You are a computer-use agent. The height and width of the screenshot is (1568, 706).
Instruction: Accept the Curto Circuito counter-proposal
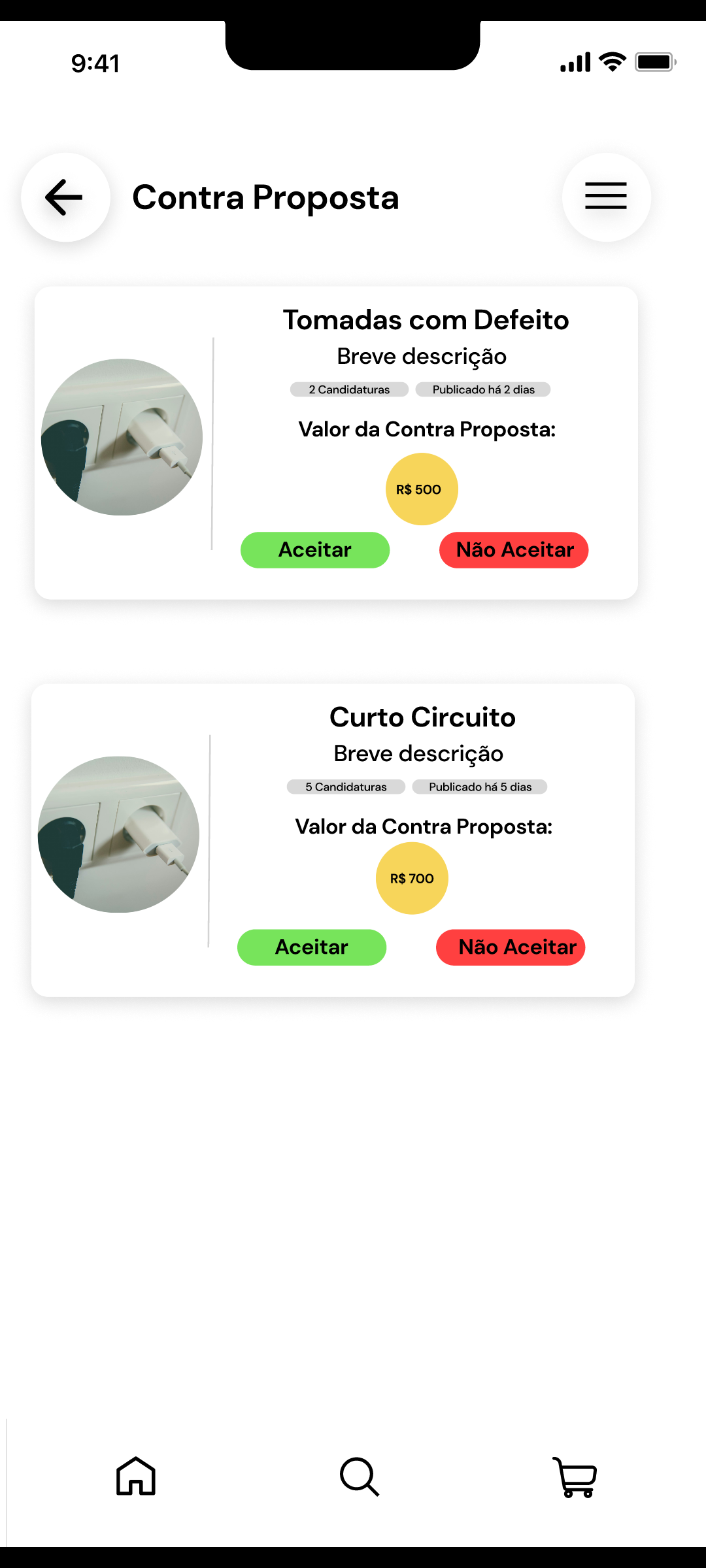[312, 947]
